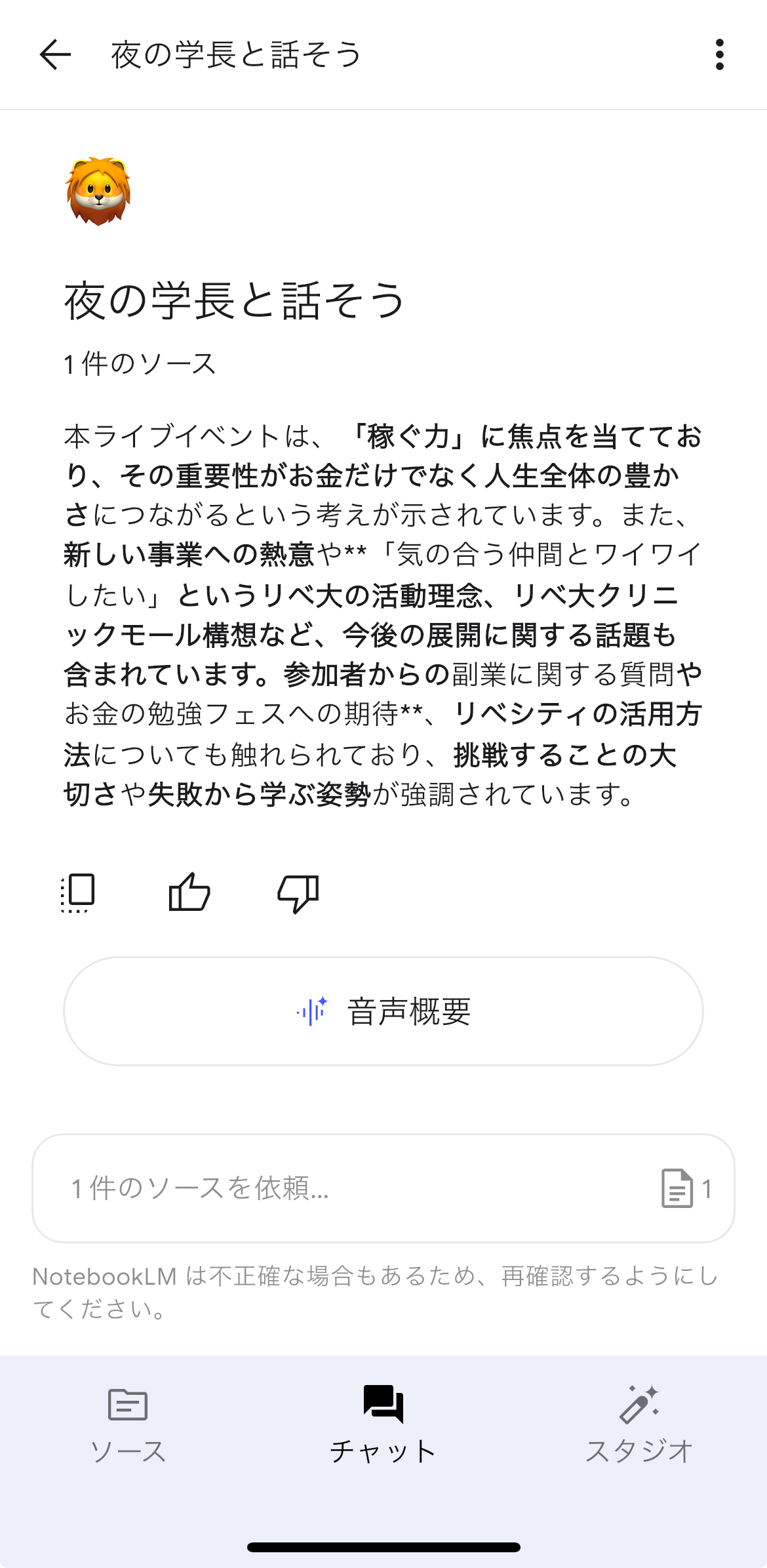
Task: Give the summary a thumbs up
Action: pyautogui.click(x=189, y=893)
